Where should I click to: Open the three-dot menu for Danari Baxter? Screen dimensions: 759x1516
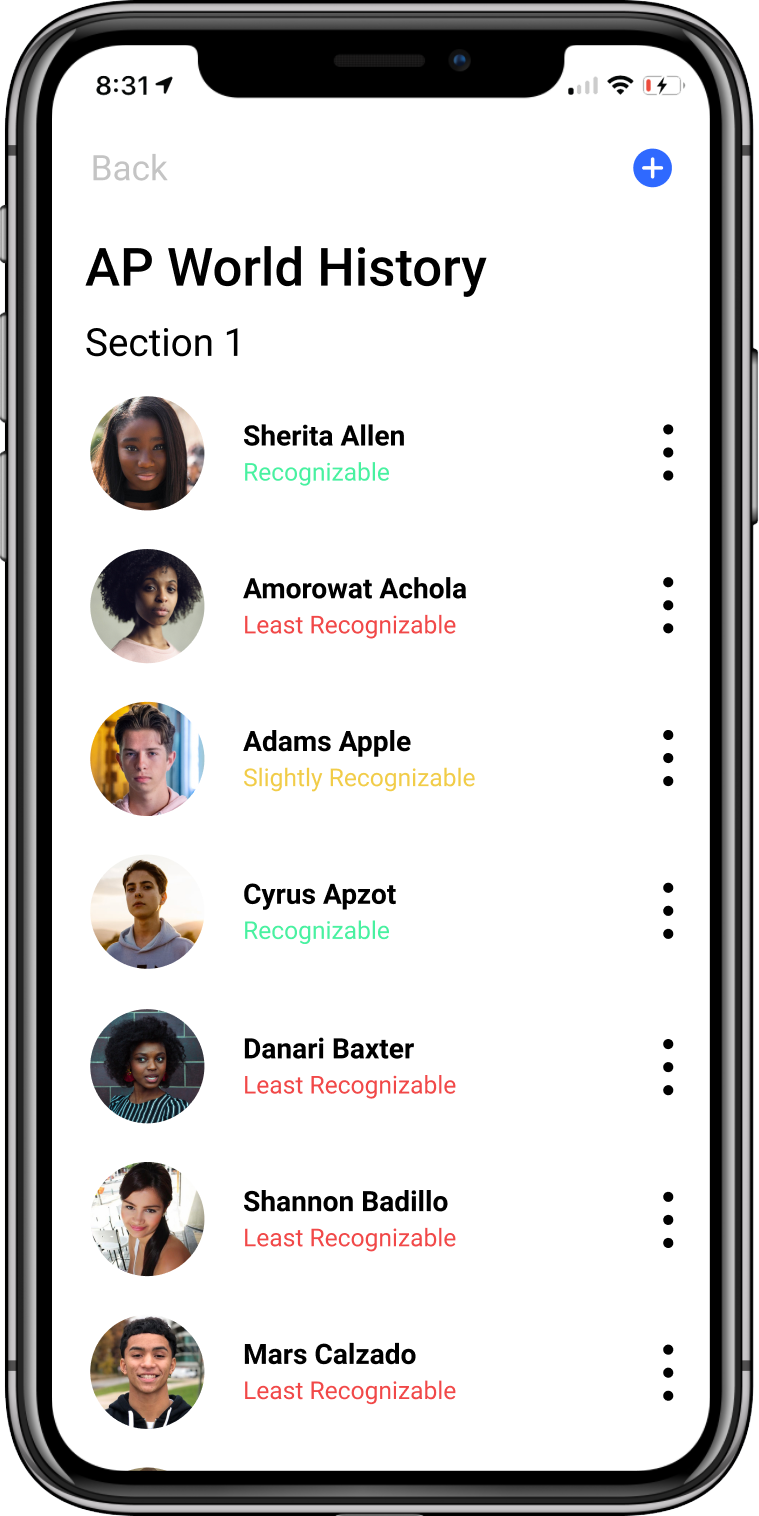point(668,1066)
